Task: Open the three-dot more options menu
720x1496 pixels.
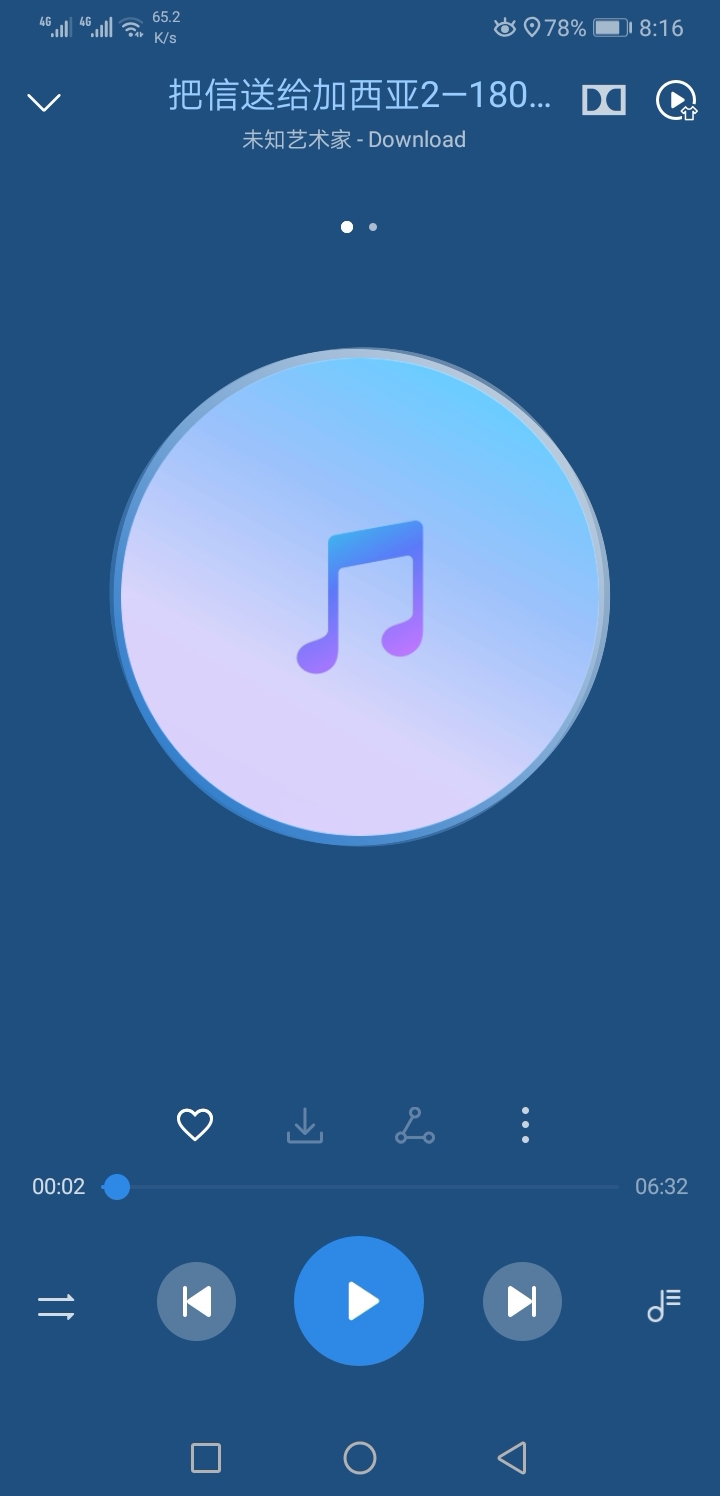Action: (x=525, y=1125)
